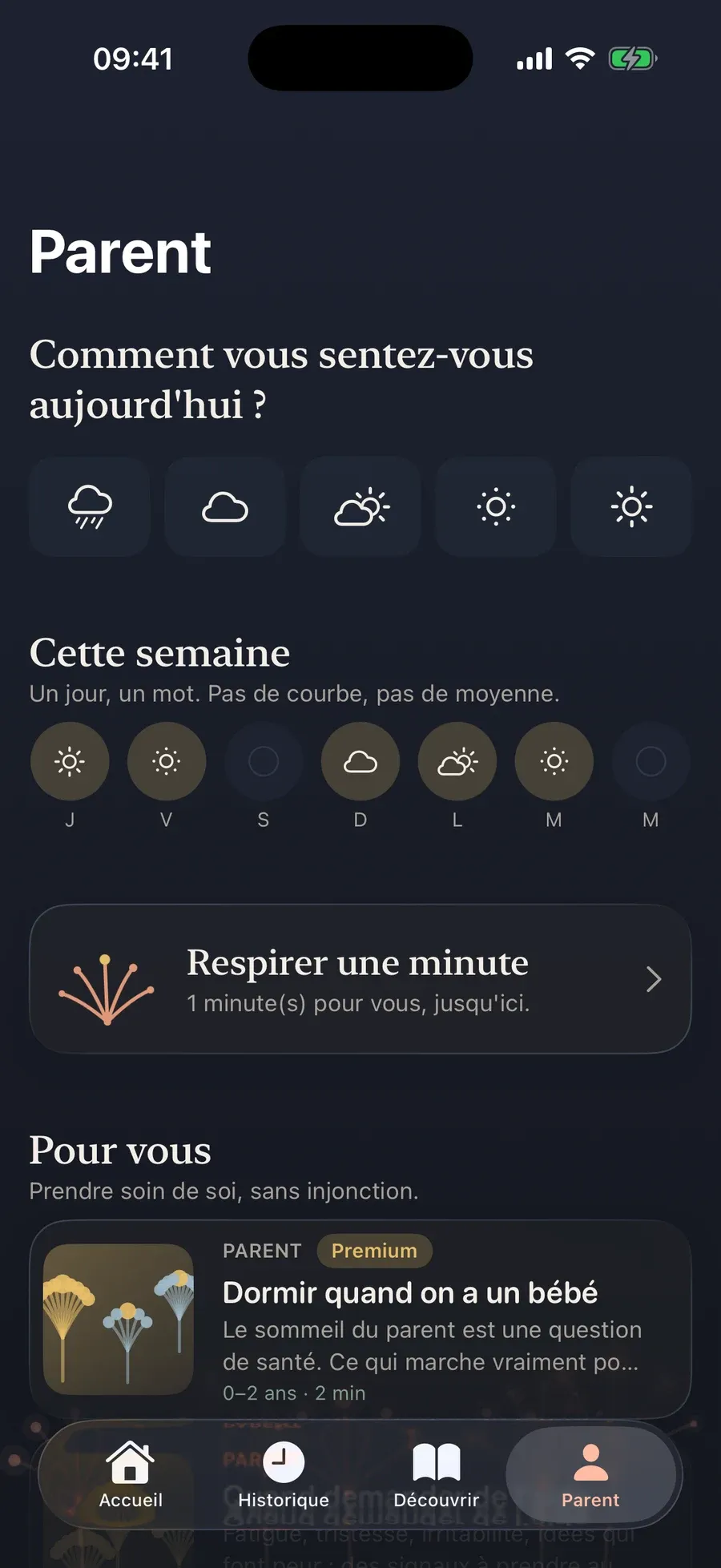
Task: Open the article Dormir quand on a un bébé
Action: (360, 1319)
